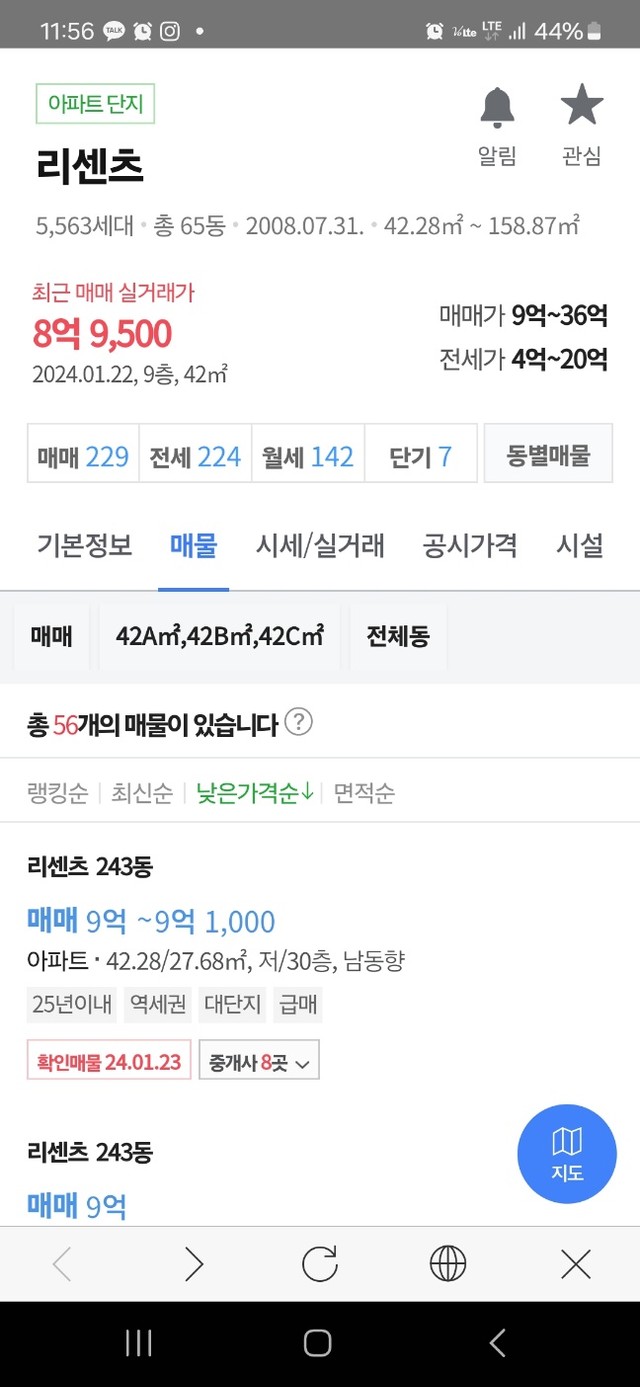Open the 동별매물 button
Screen dimensions: 640x1387
click(x=548, y=456)
